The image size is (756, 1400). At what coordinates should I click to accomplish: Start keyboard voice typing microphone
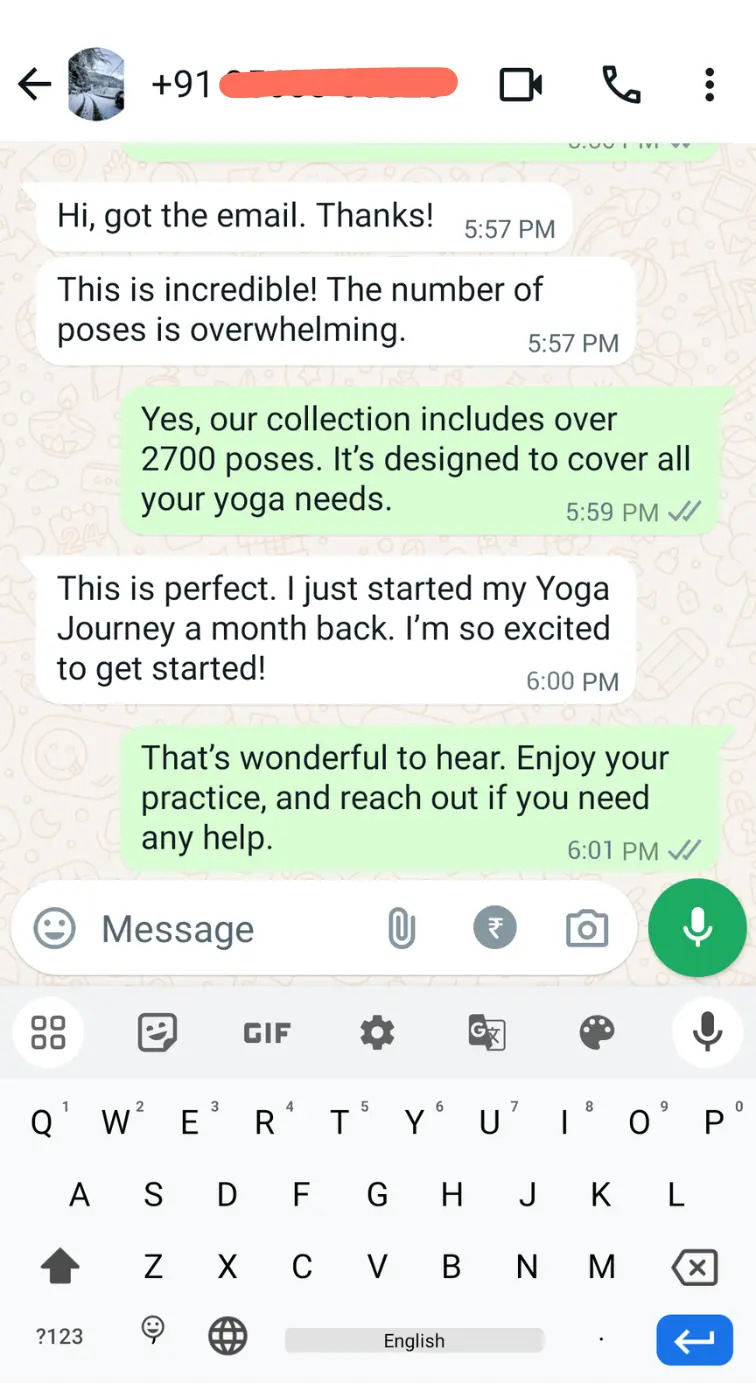(707, 1032)
